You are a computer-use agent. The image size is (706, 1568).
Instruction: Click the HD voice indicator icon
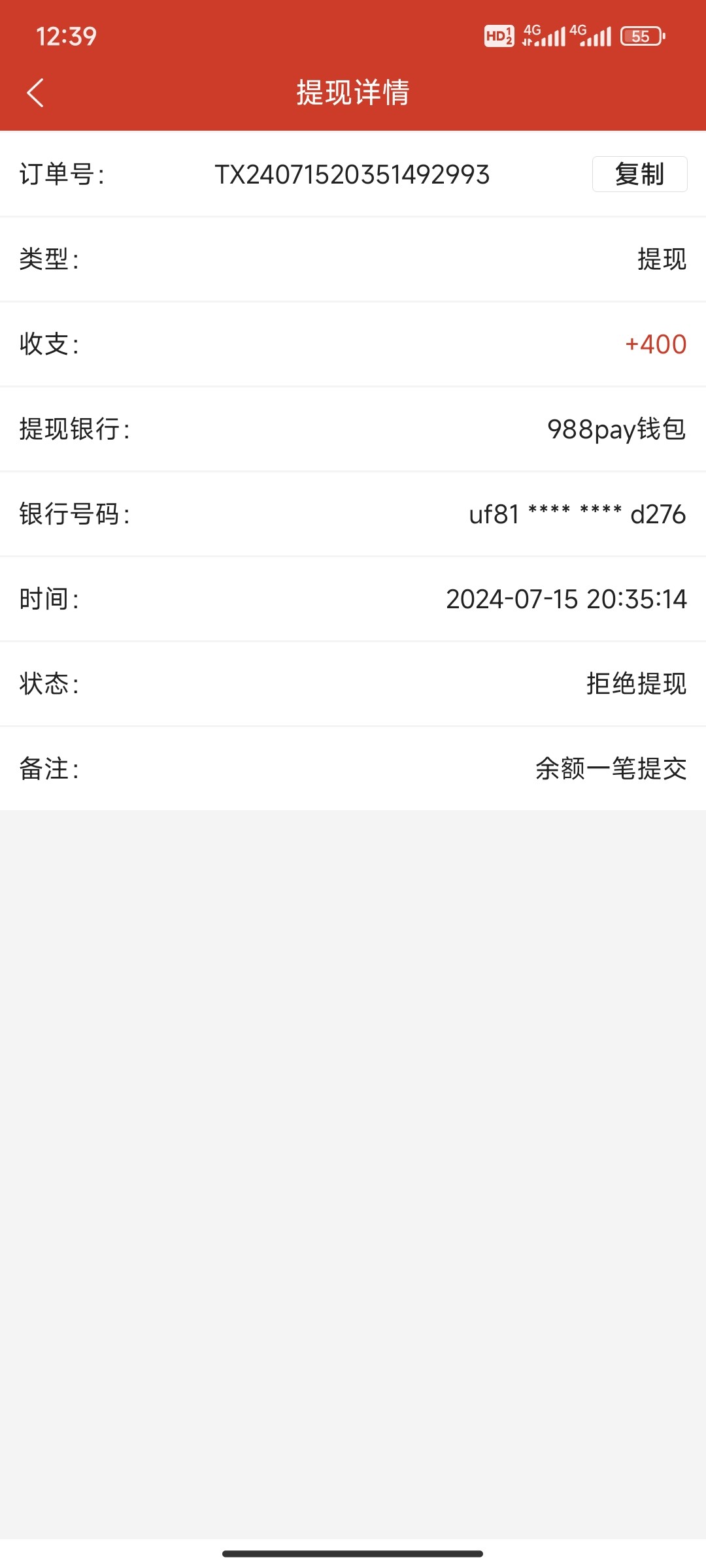499,36
